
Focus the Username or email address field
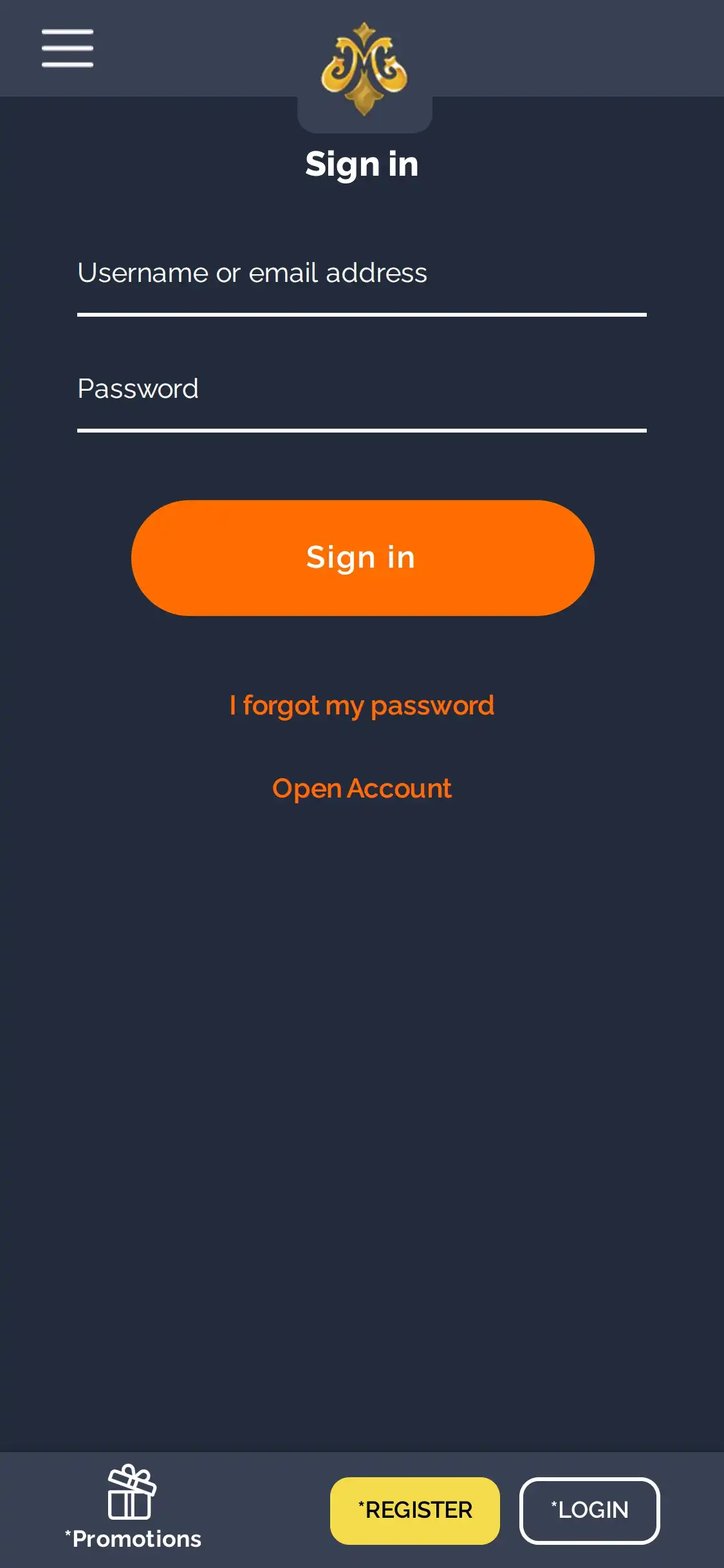(x=362, y=274)
